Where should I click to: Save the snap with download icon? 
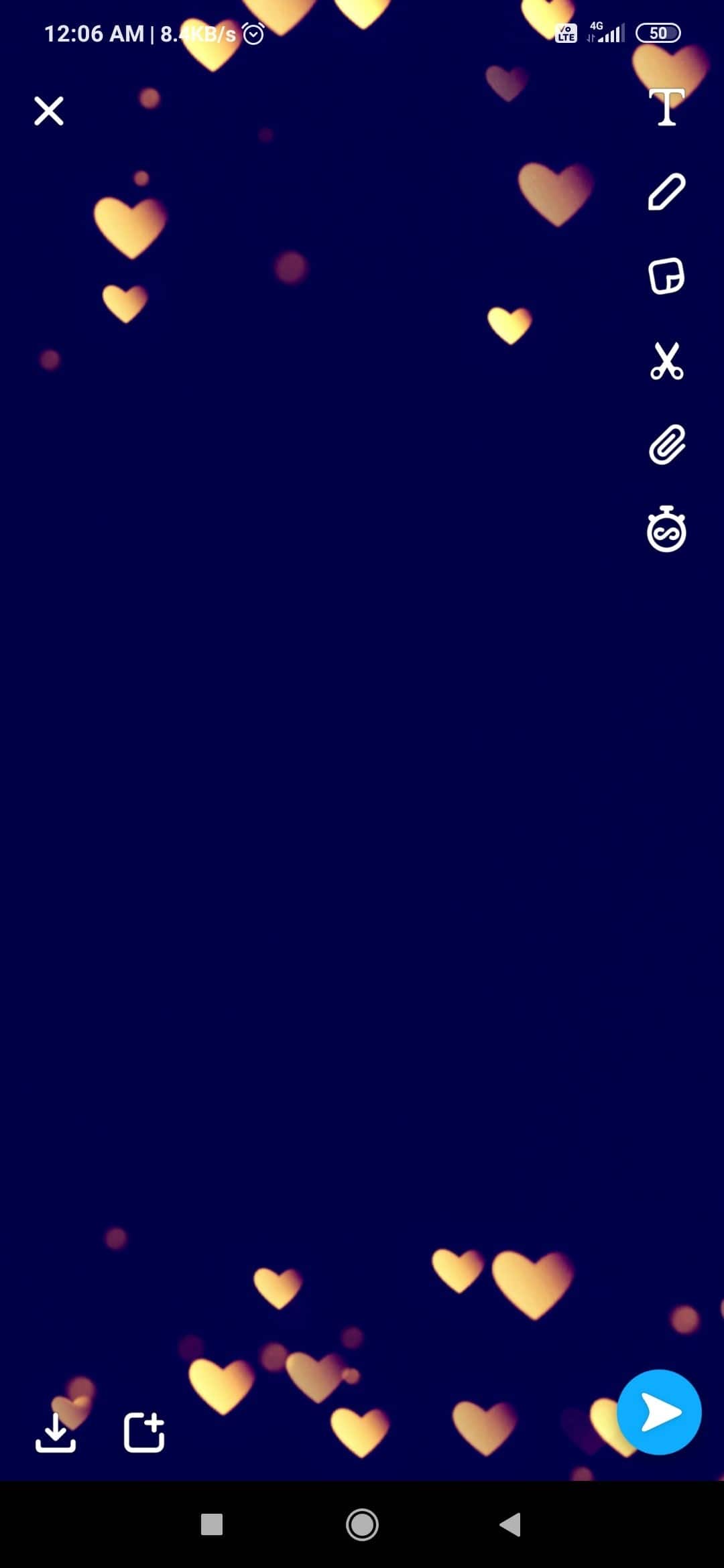pos(56,1432)
